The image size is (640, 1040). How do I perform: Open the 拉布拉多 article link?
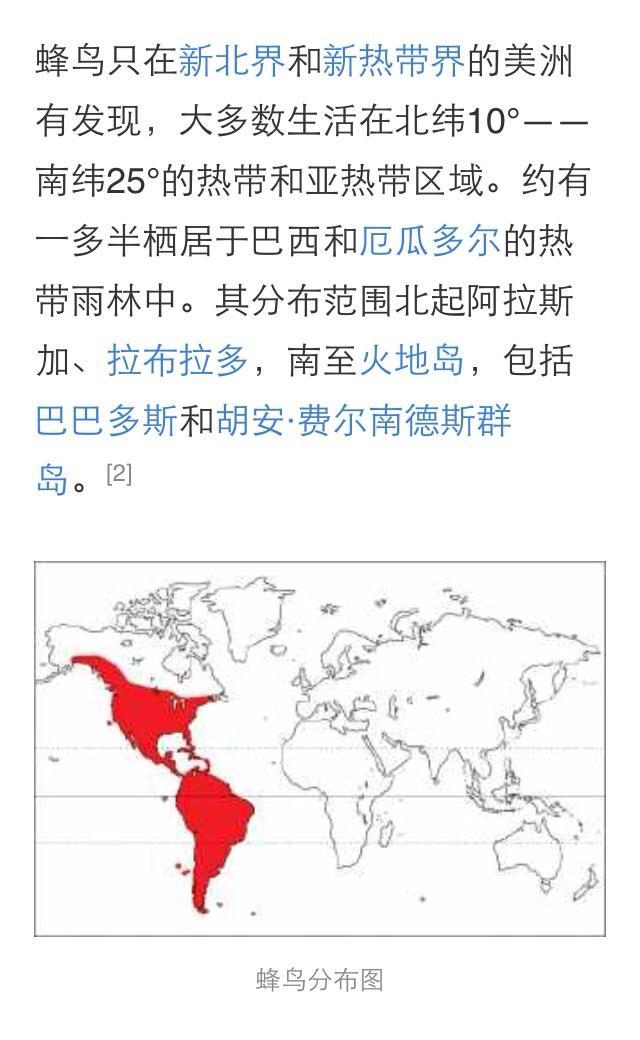pos(178,360)
